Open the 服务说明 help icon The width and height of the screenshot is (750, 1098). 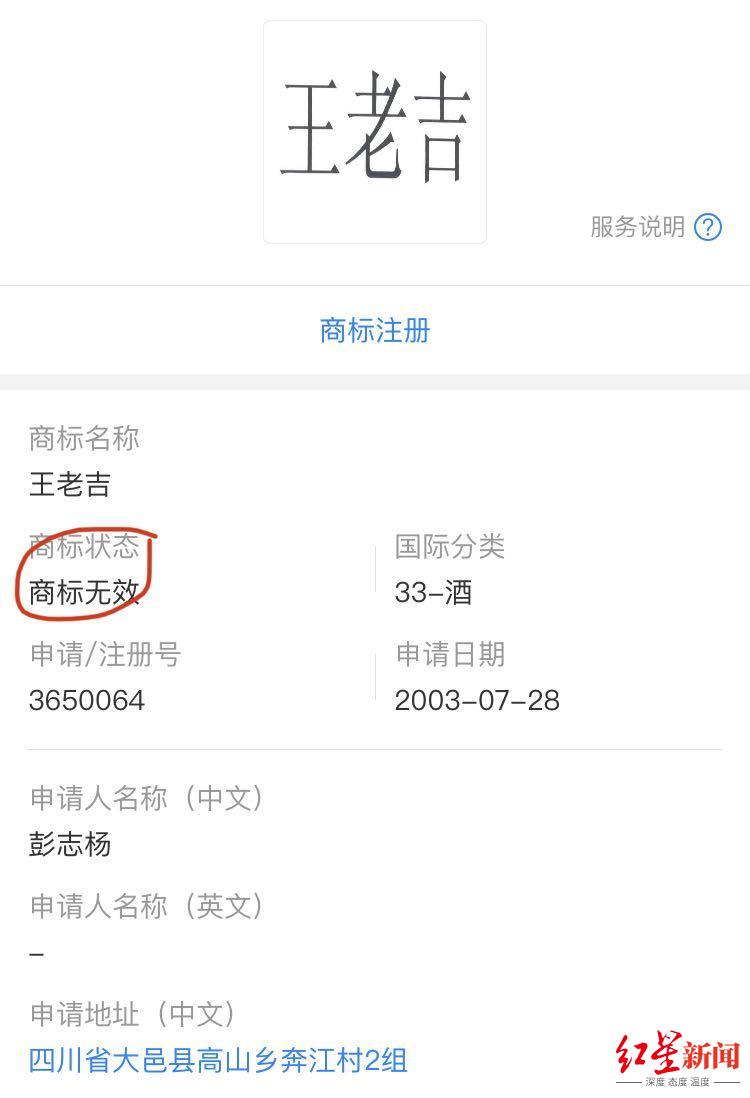point(708,227)
